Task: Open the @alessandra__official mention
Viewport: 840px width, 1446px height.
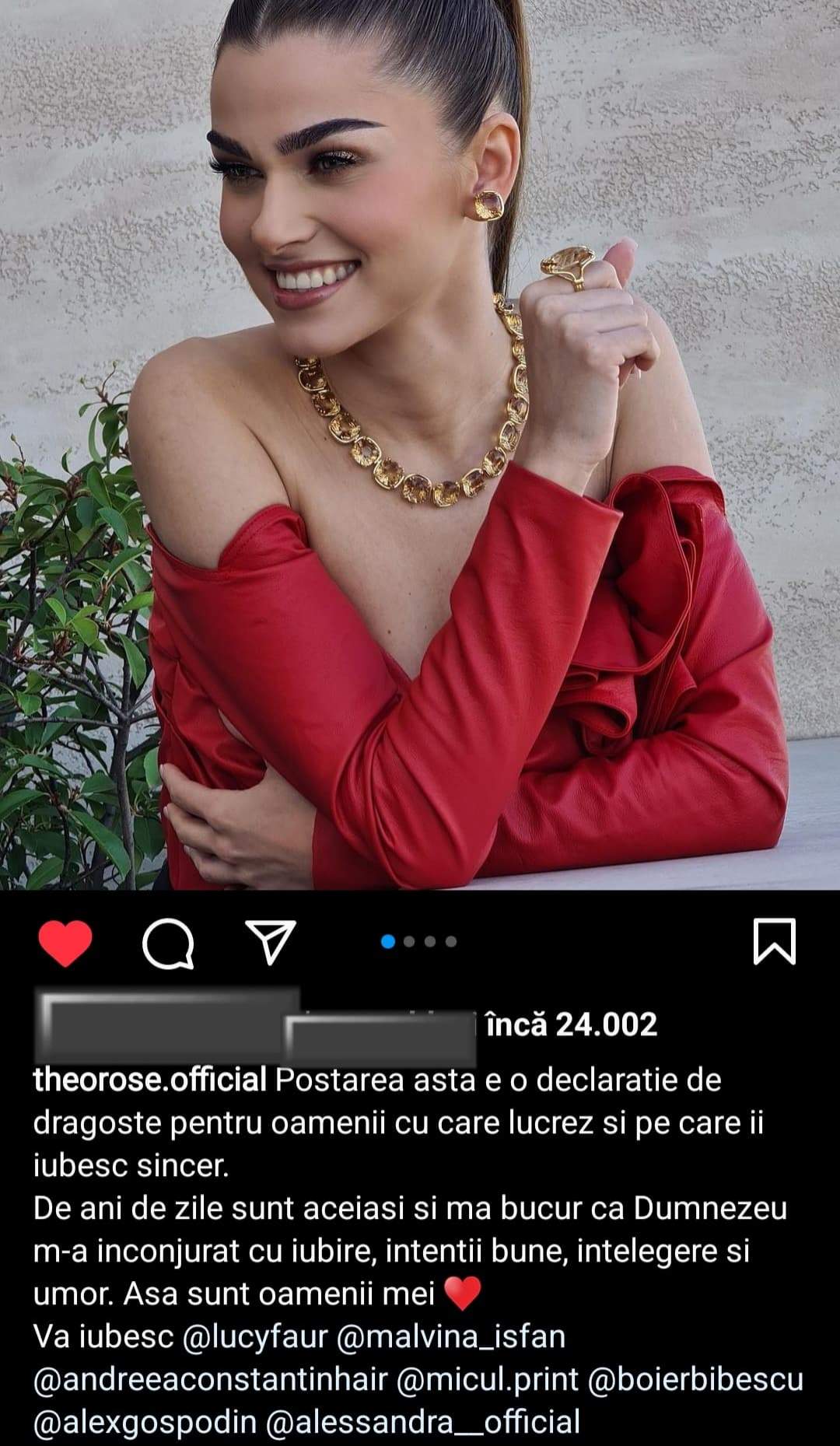Action: pos(423,1422)
